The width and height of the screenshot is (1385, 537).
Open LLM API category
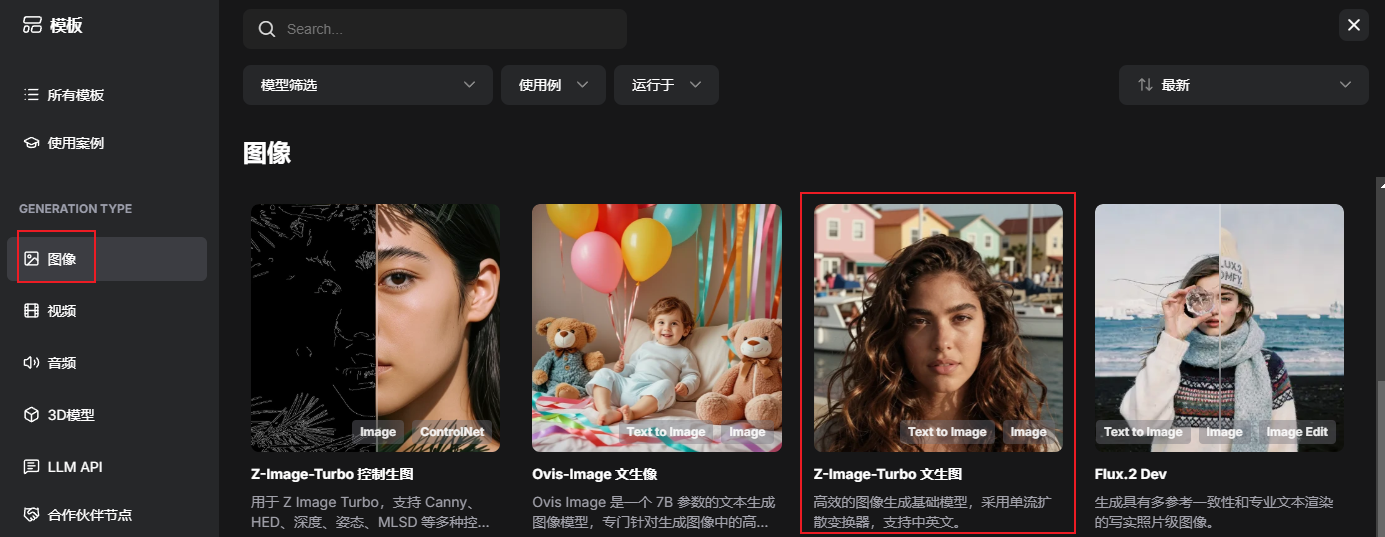(74, 467)
